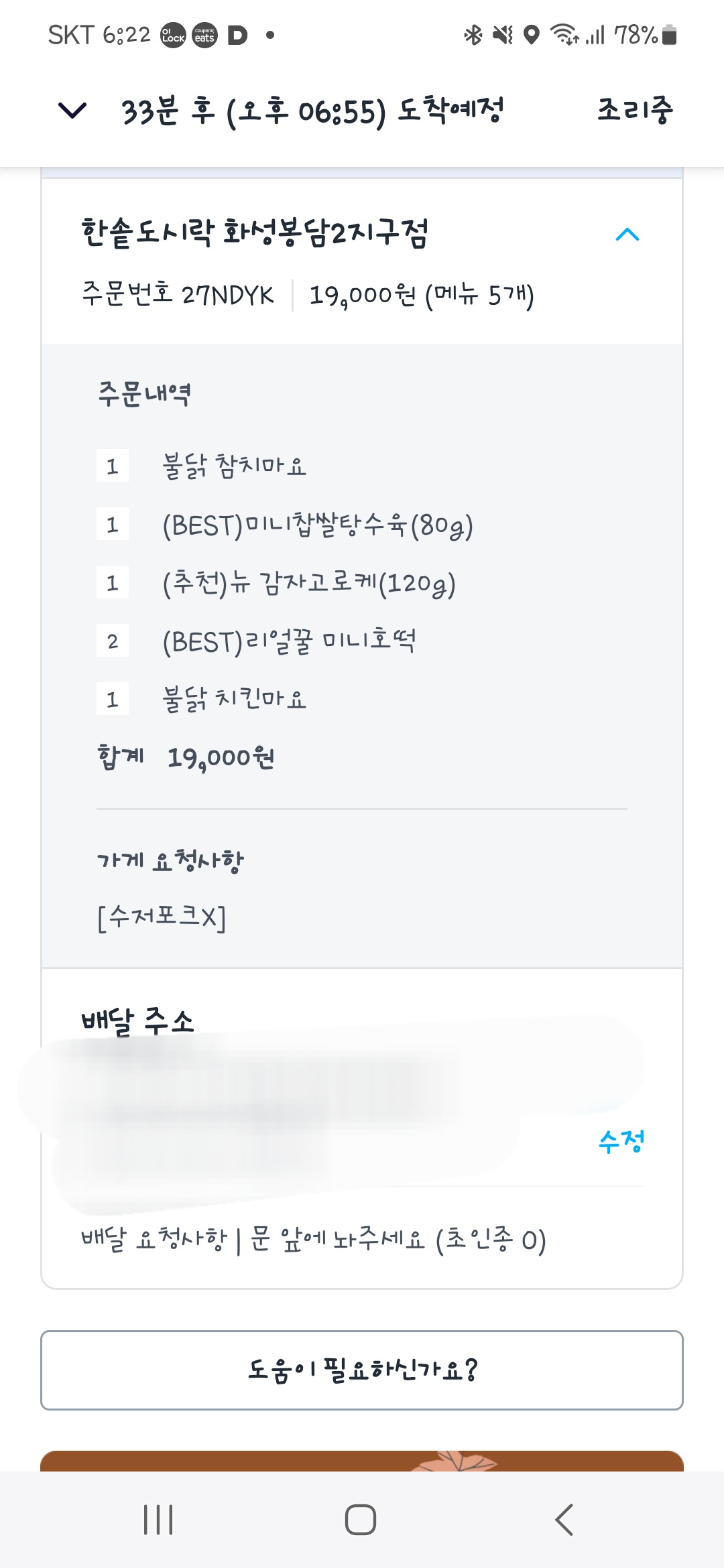Open the promotional banner at the bottom
This screenshot has width=724, height=1568.
(362, 1461)
